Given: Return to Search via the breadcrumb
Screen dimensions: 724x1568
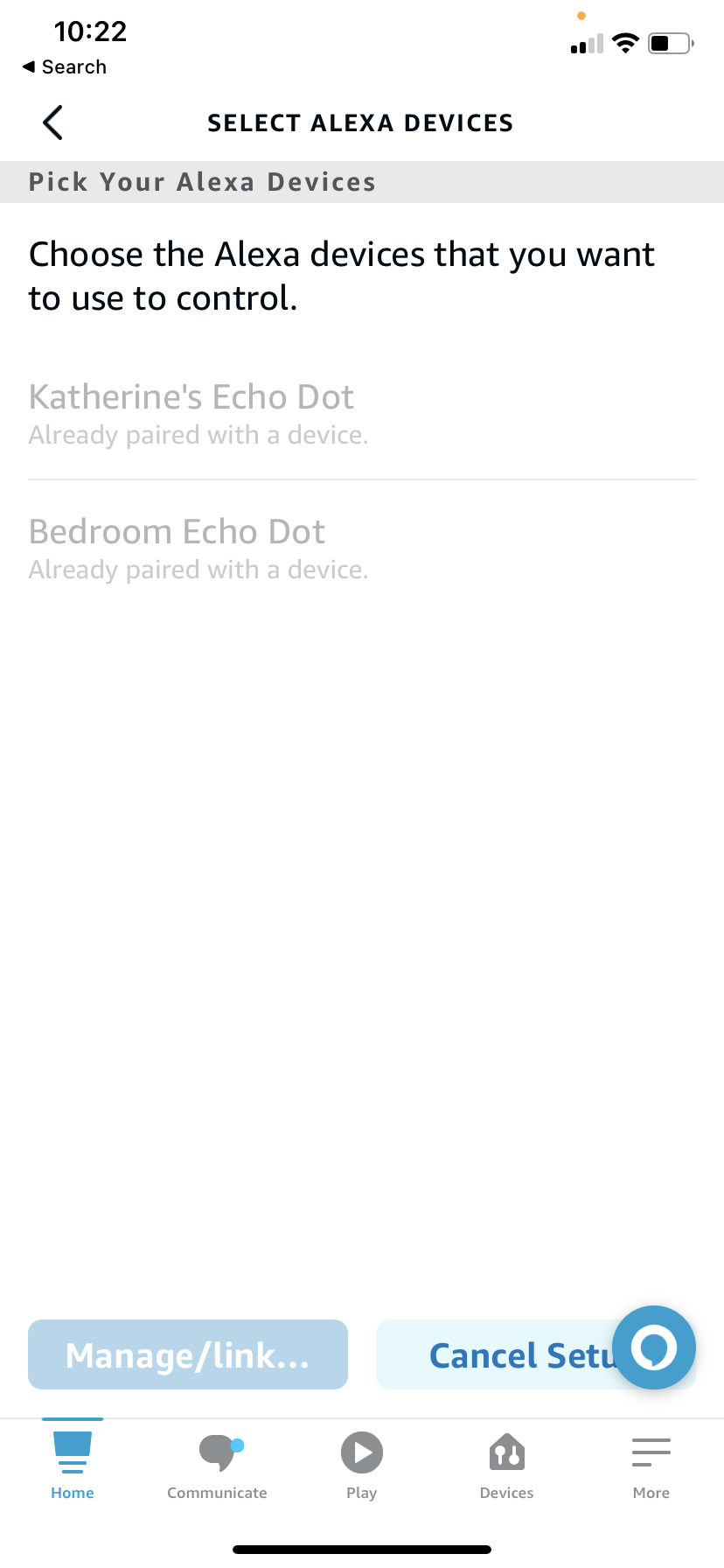Looking at the screenshot, I should pyautogui.click(x=65, y=67).
